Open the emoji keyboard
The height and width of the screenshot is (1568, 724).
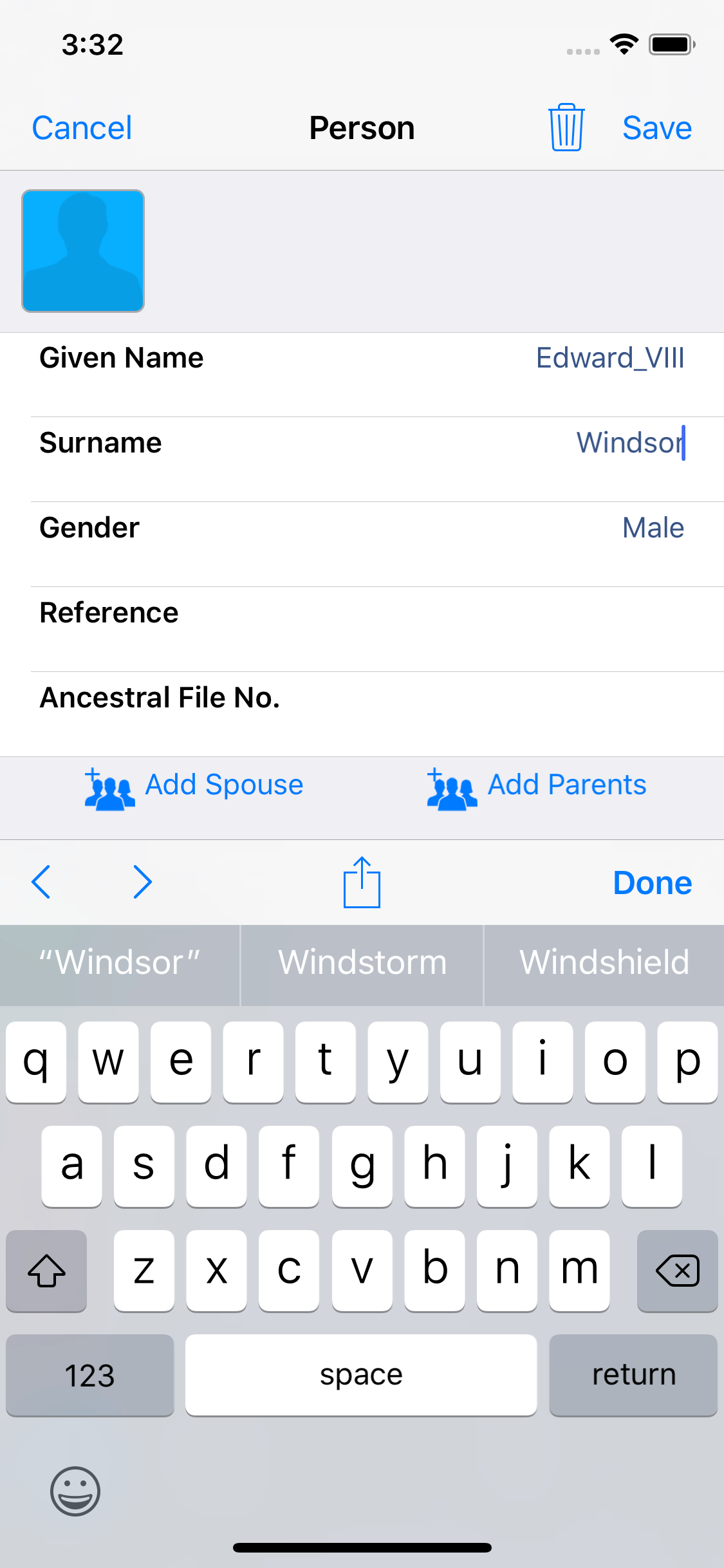pos(75,1491)
